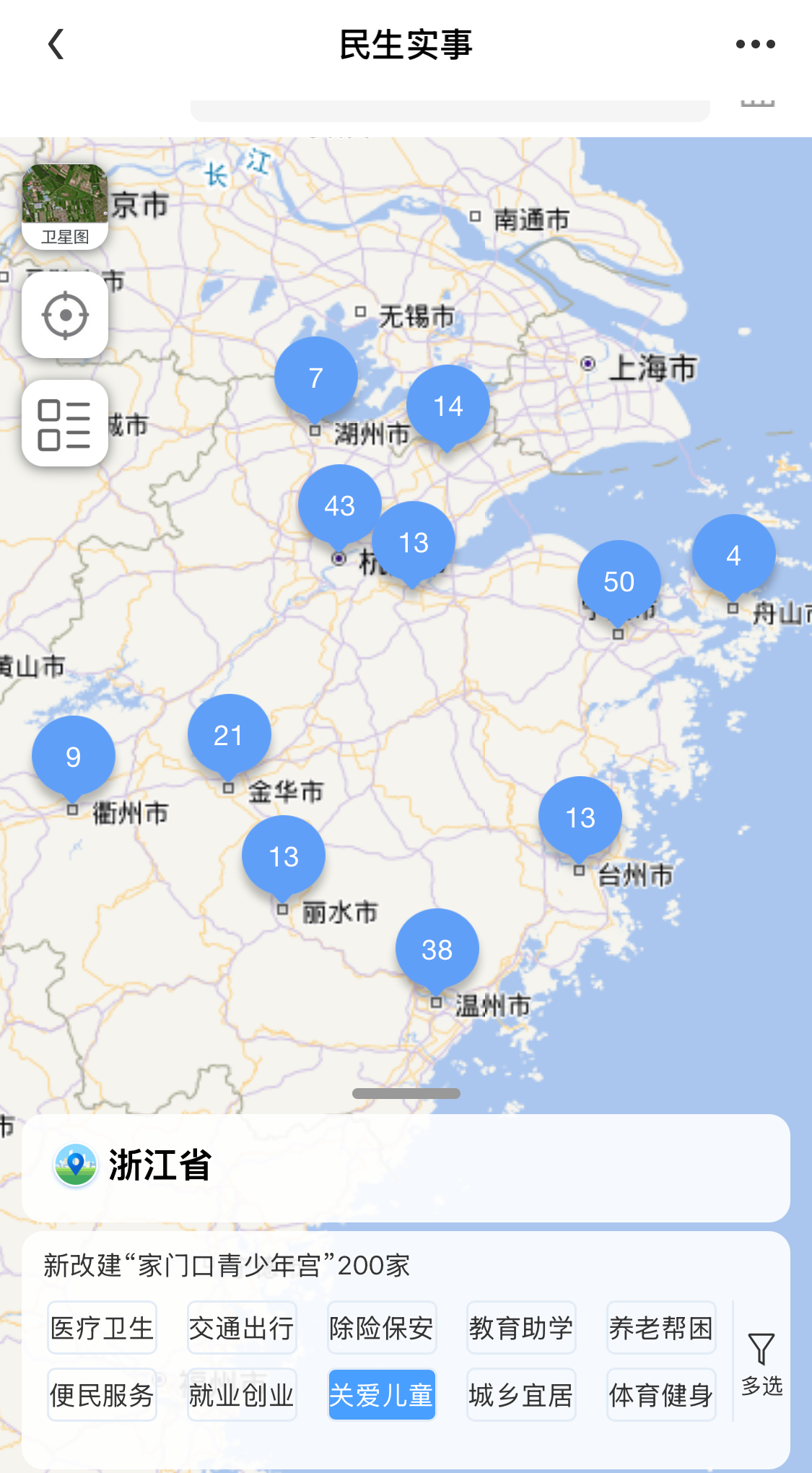Deselect the 关爱儿童 chip
The height and width of the screenshot is (1473, 812).
click(x=381, y=1395)
